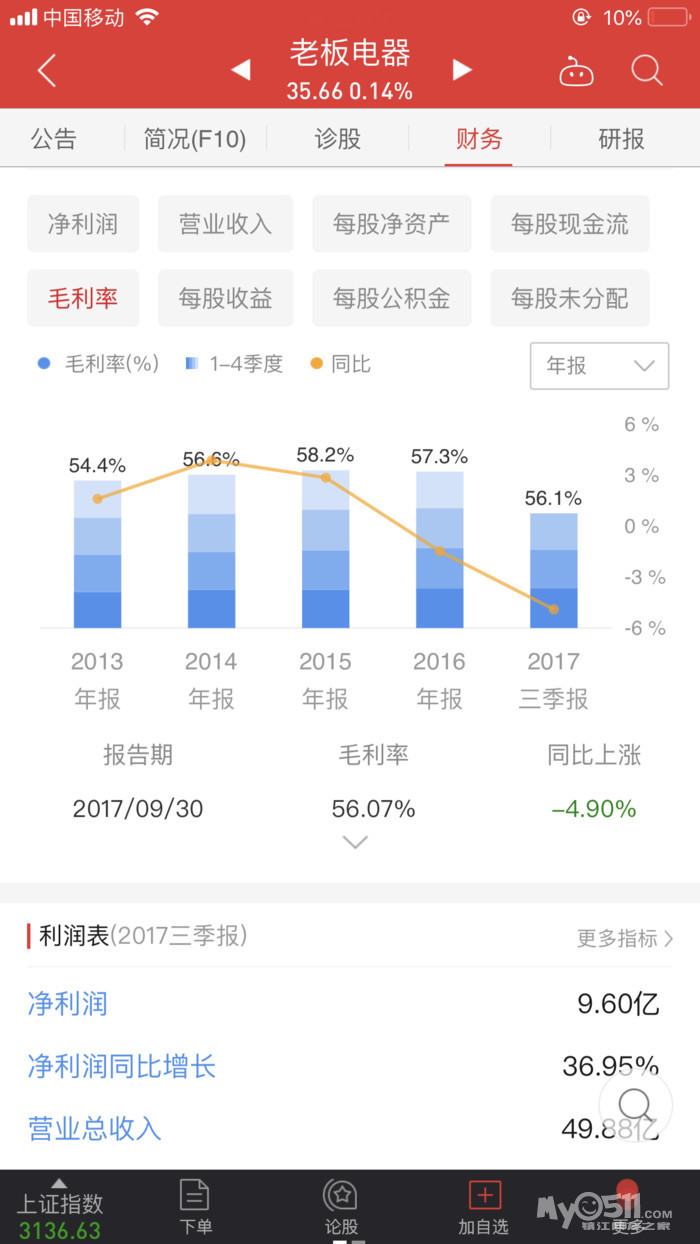Open search from the top bar

coord(647,70)
